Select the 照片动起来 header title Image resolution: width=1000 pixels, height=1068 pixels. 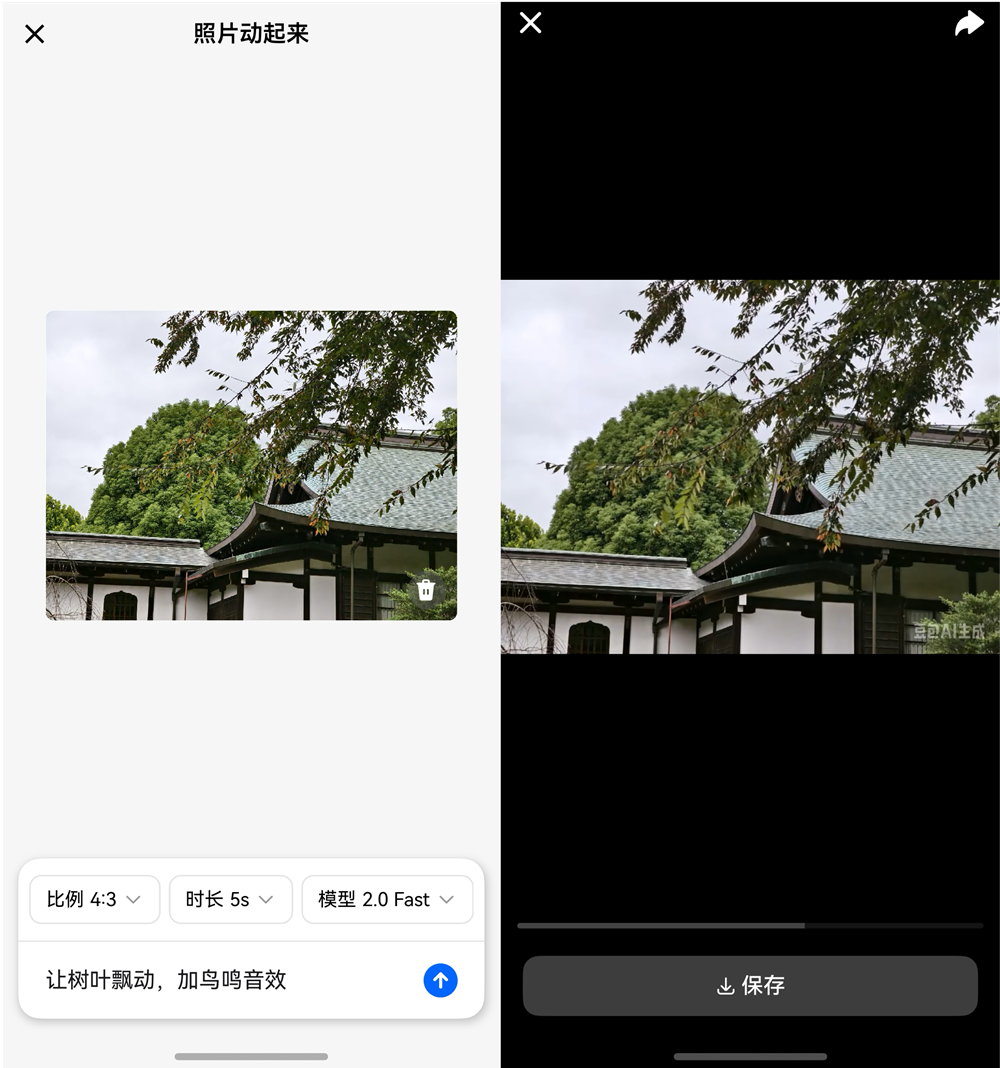(251, 33)
